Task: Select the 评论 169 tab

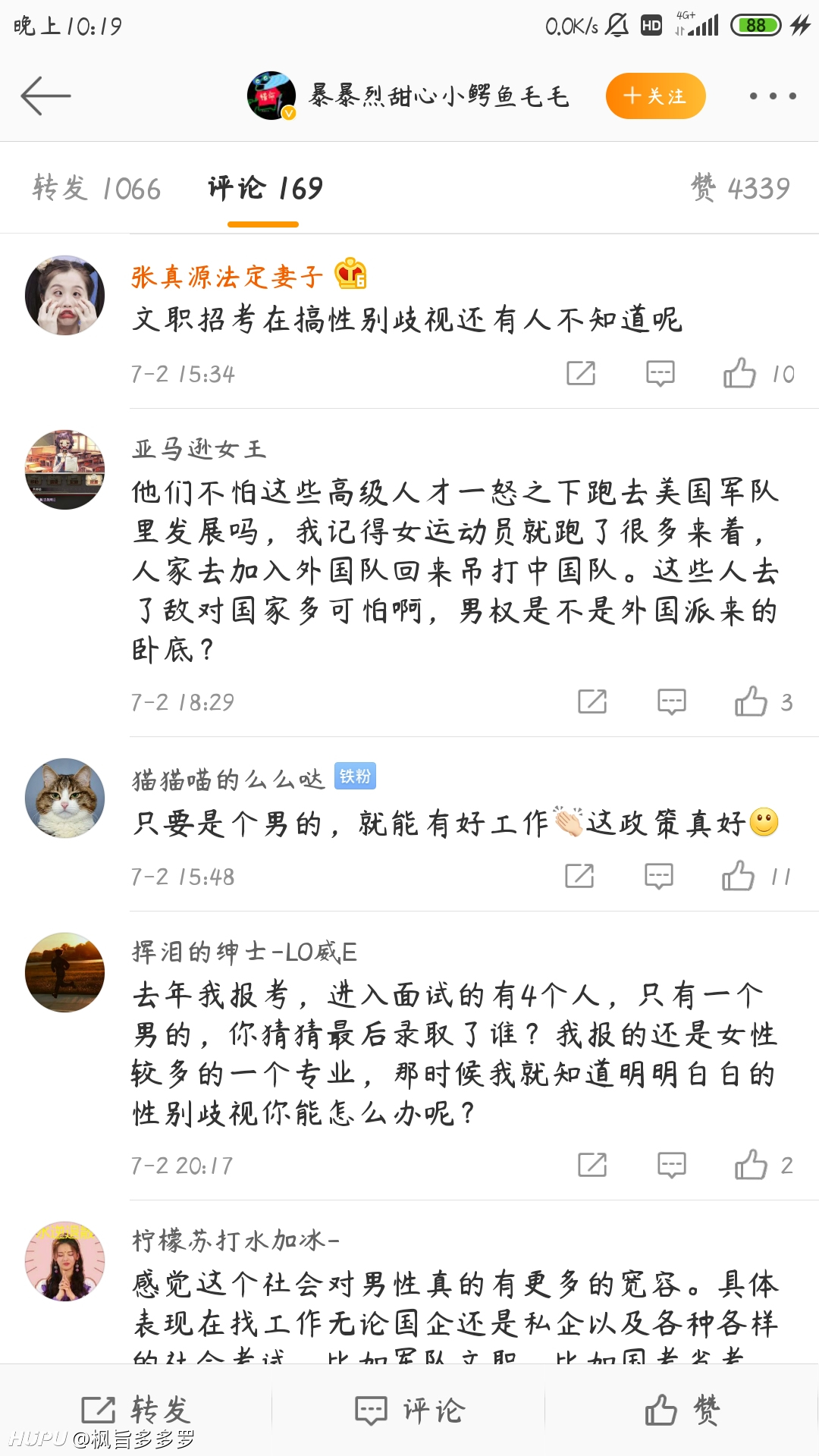Action: pyautogui.click(x=265, y=188)
